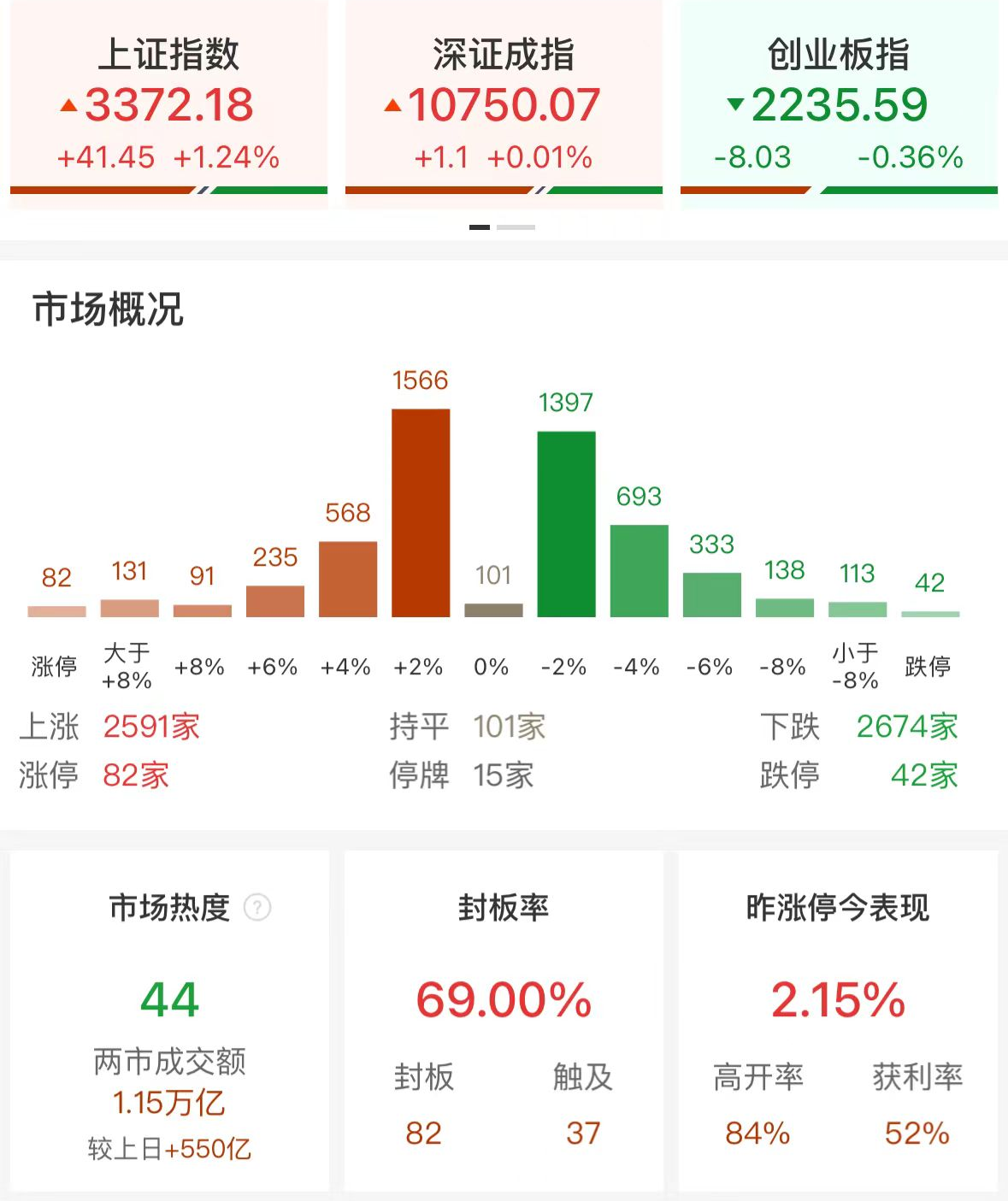Open the 上证指数 index card
The width and height of the screenshot is (1008, 1201).
tap(168, 103)
